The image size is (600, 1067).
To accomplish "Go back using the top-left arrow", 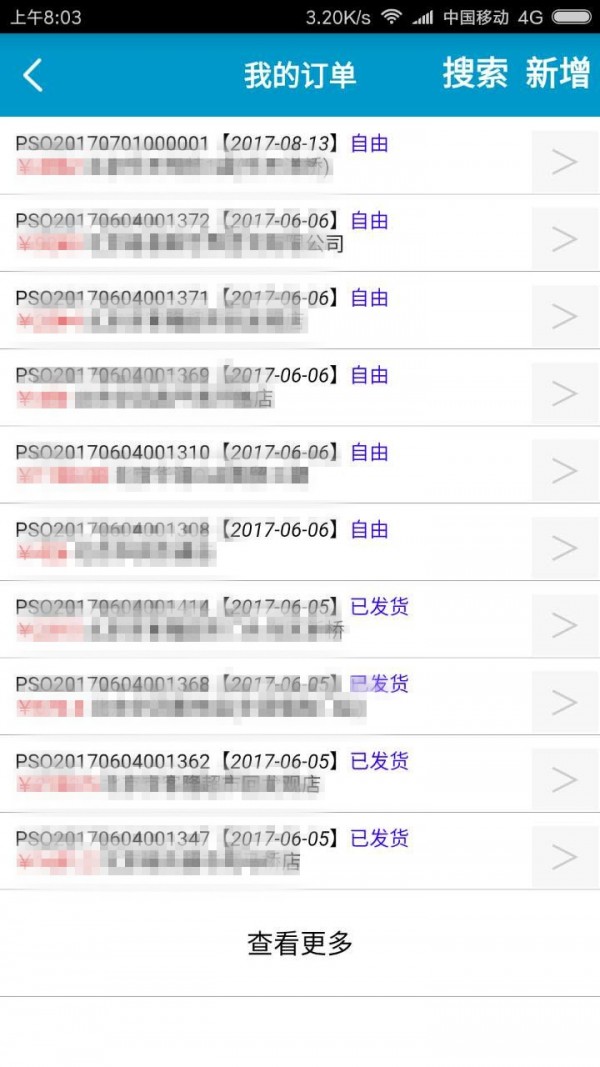I will click(34, 75).
